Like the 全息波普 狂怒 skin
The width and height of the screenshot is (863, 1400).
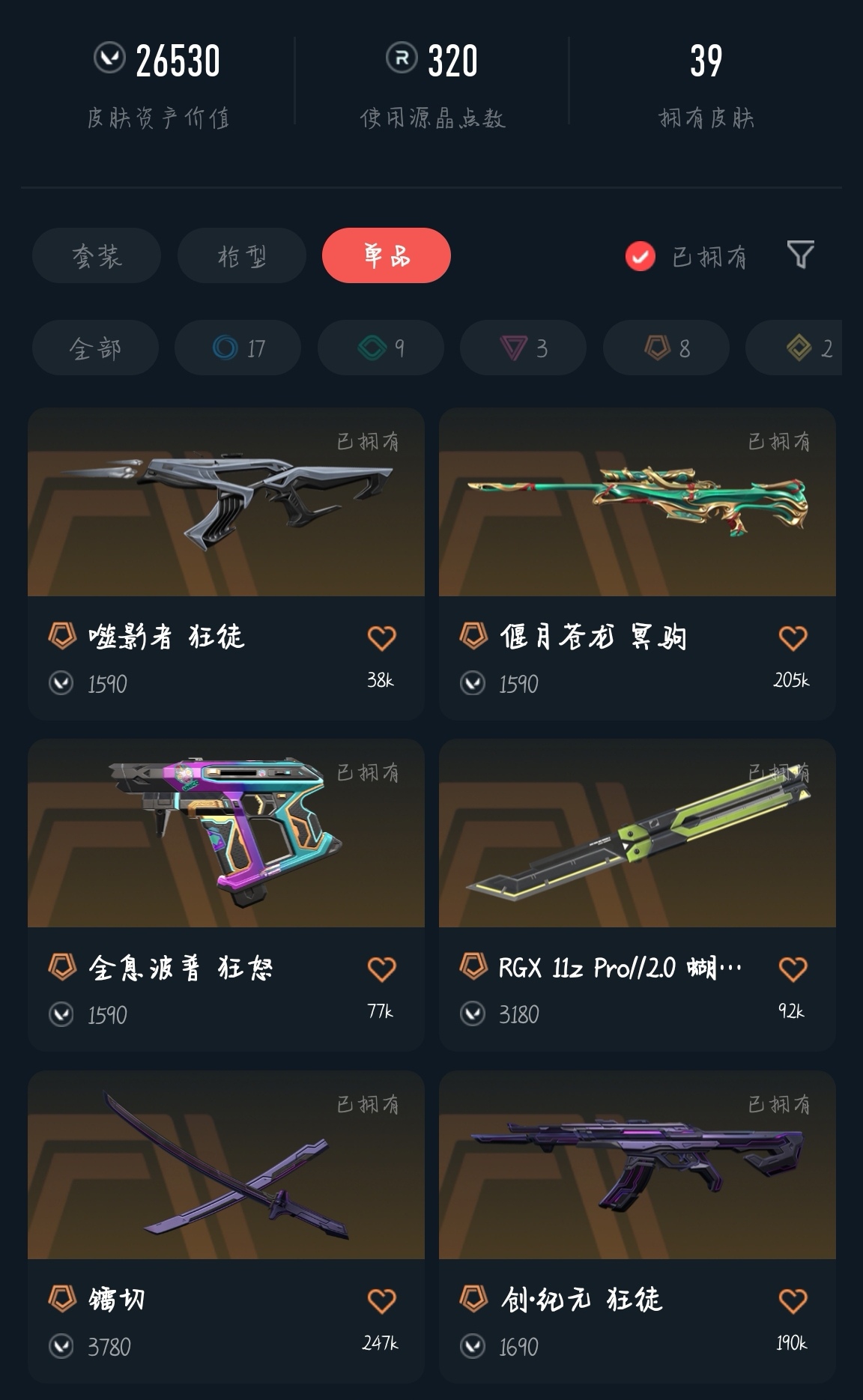[x=381, y=969]
